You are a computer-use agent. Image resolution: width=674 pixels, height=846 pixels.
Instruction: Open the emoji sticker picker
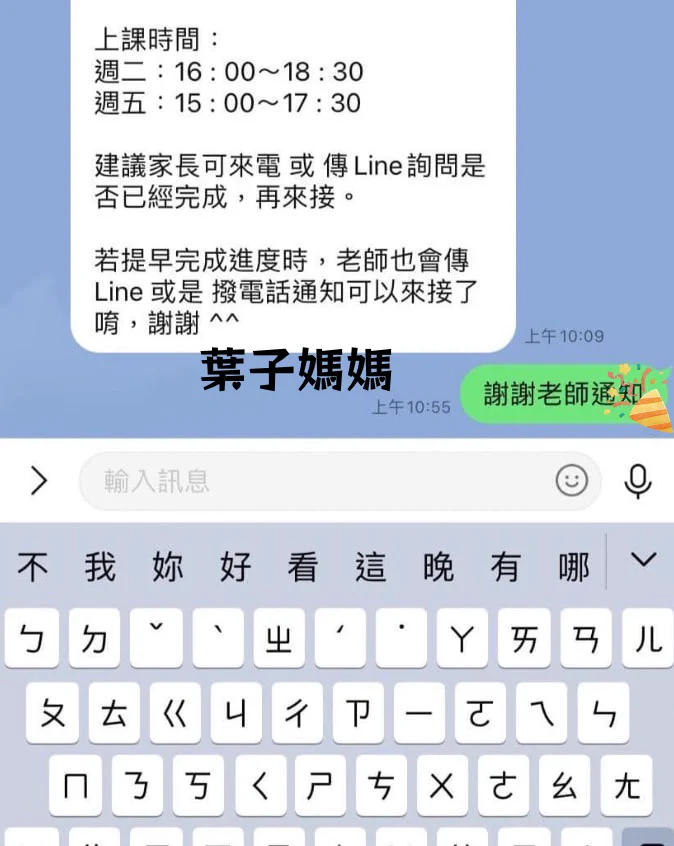pyautogui.click(x=571, y=481)
